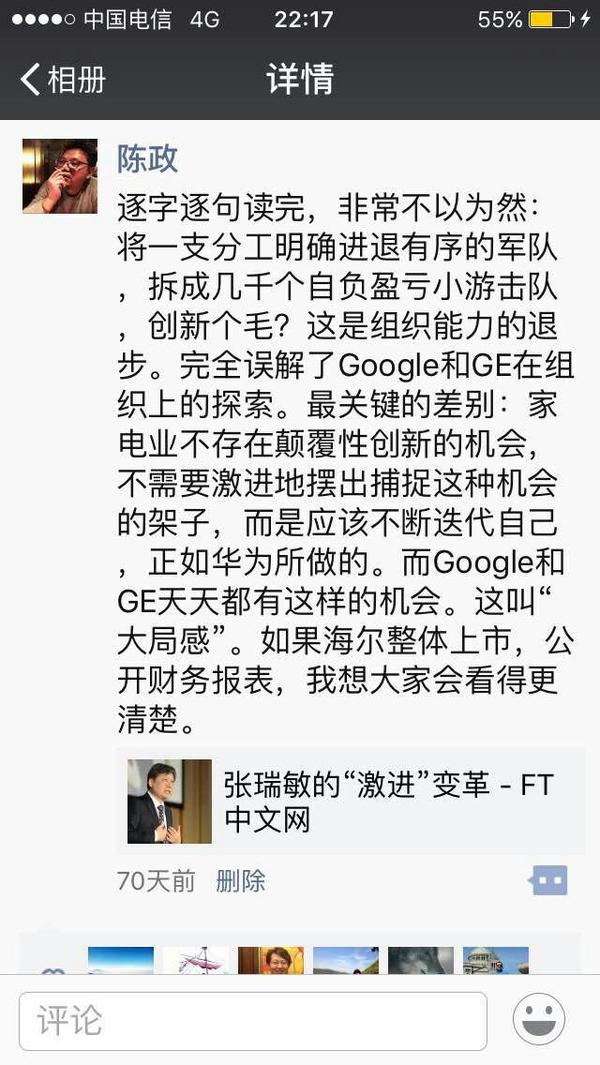Open the shared FT中文网 article card

pyautogui.click(x=350, y=801)
